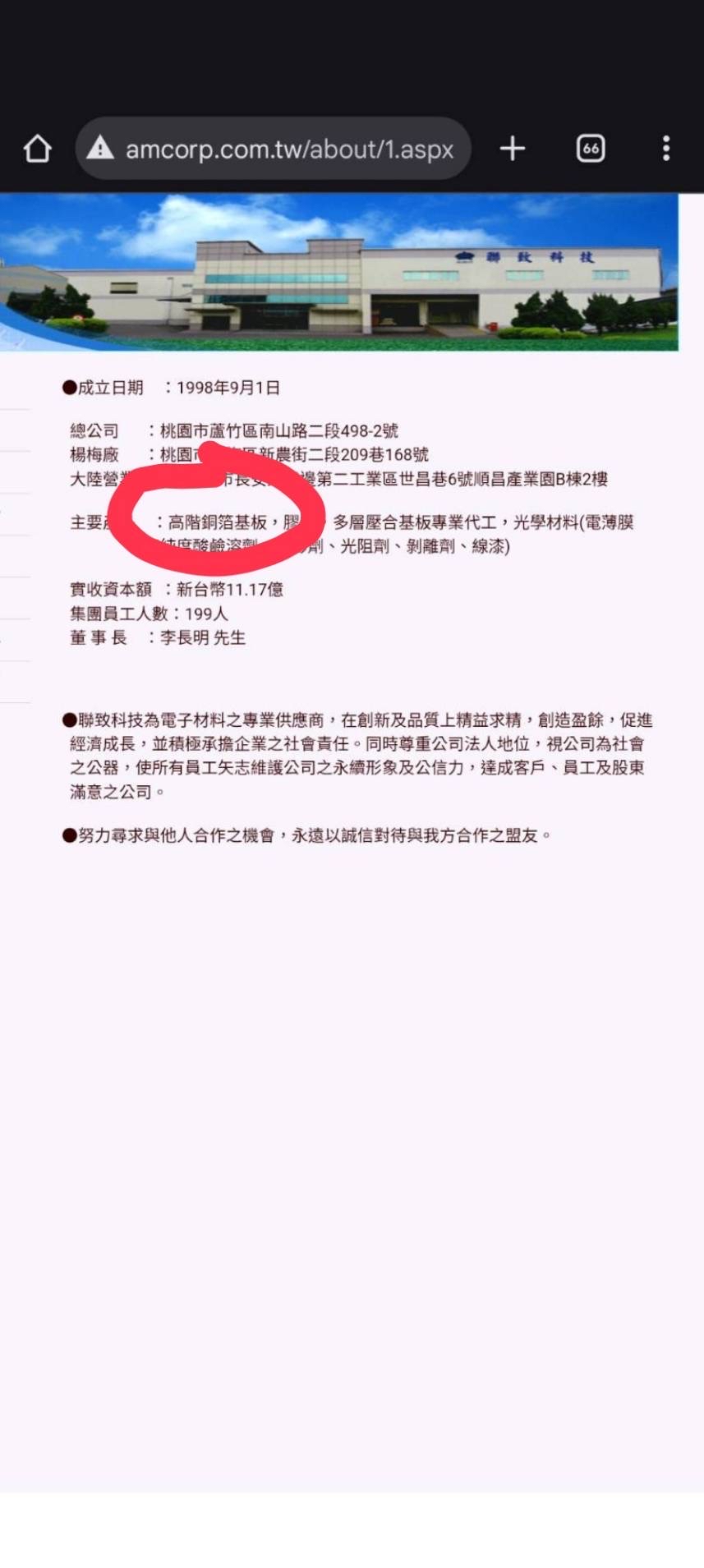Go to the browser home page
The image size is (704, 1568).
[x=37, y=149]
